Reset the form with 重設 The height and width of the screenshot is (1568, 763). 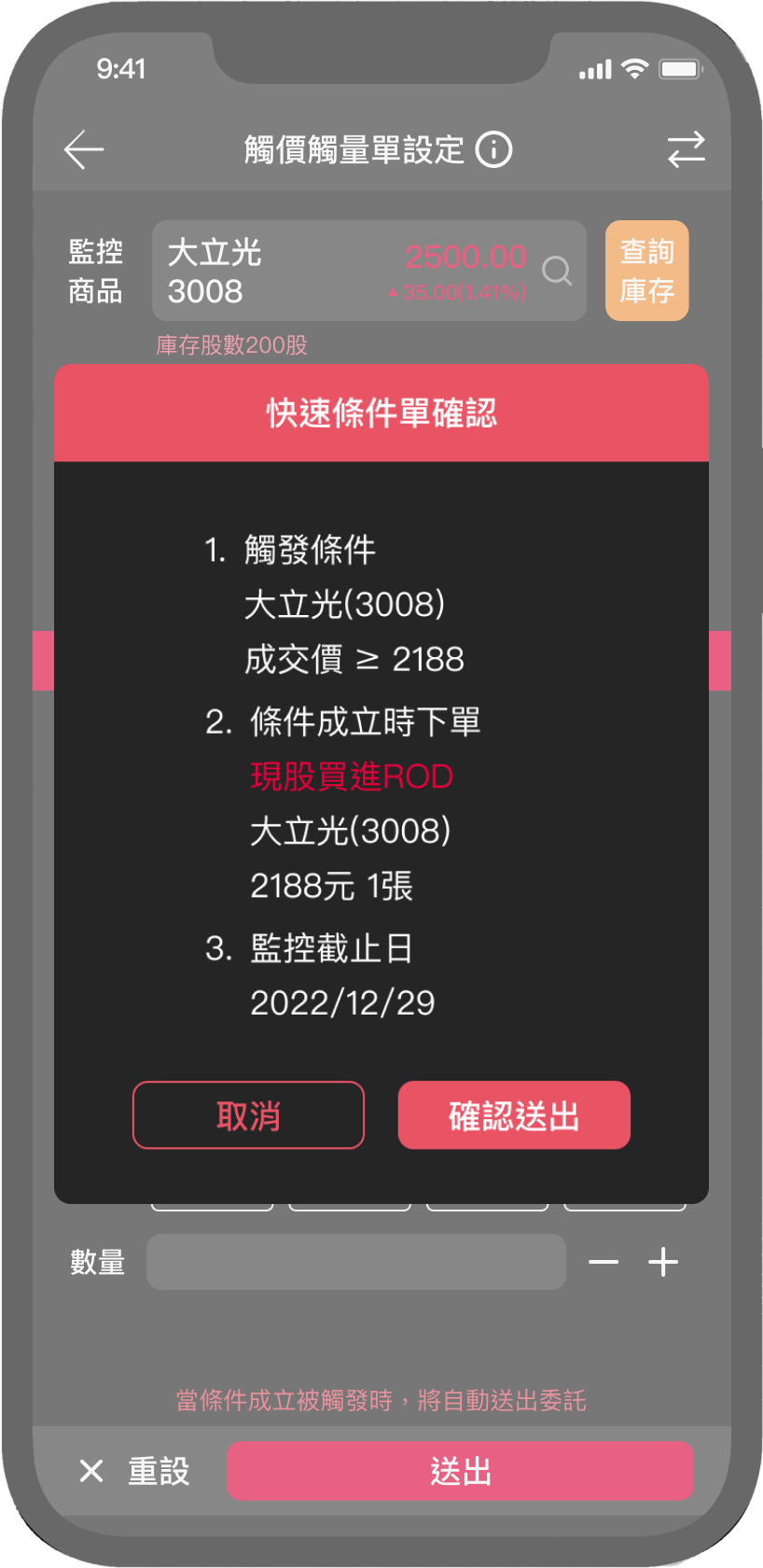click(135, 1471)
